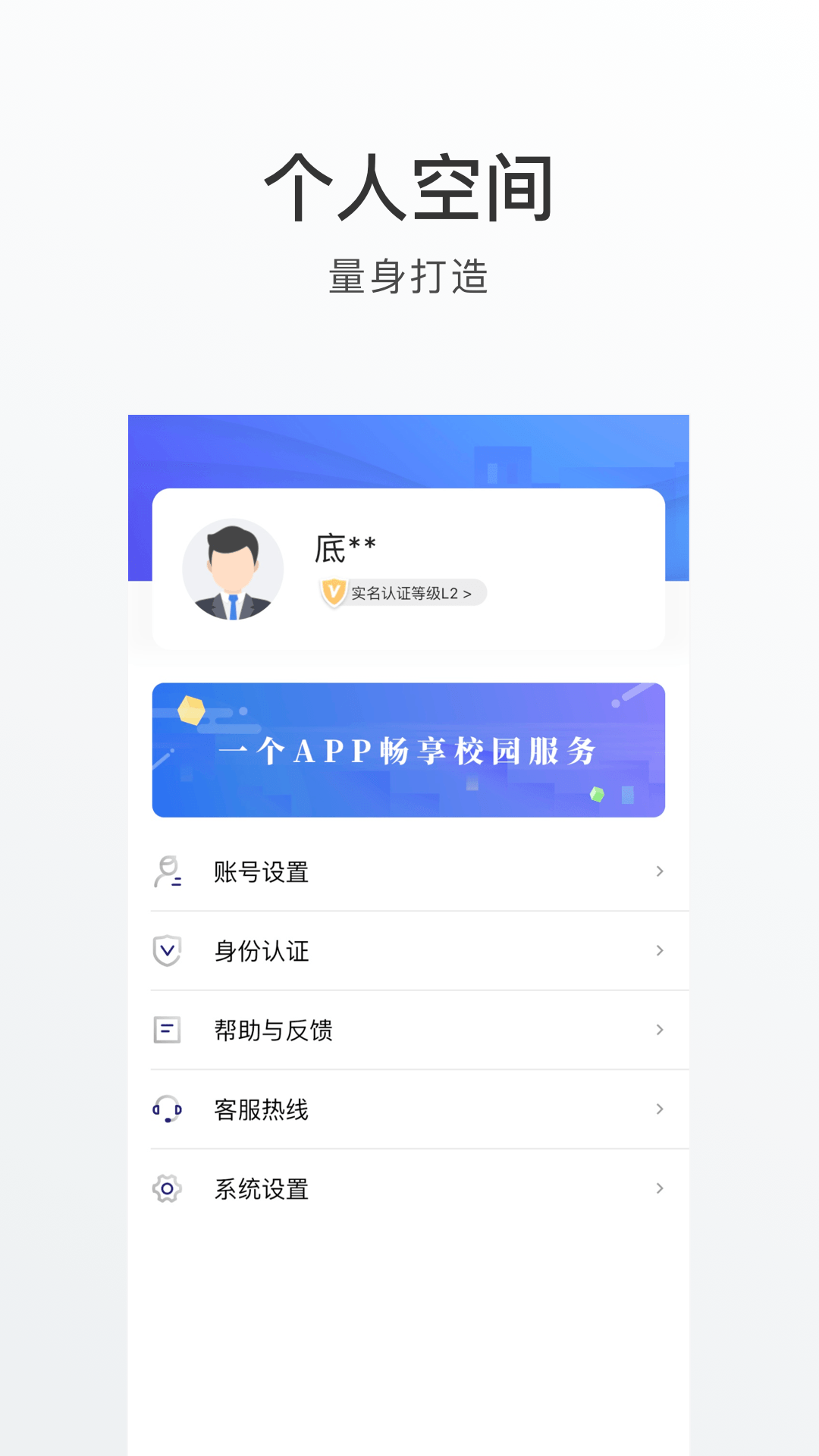Open the 帮助与反馈 chevron
Screen dimensions: 819x1456
[x=659, y=1030]
